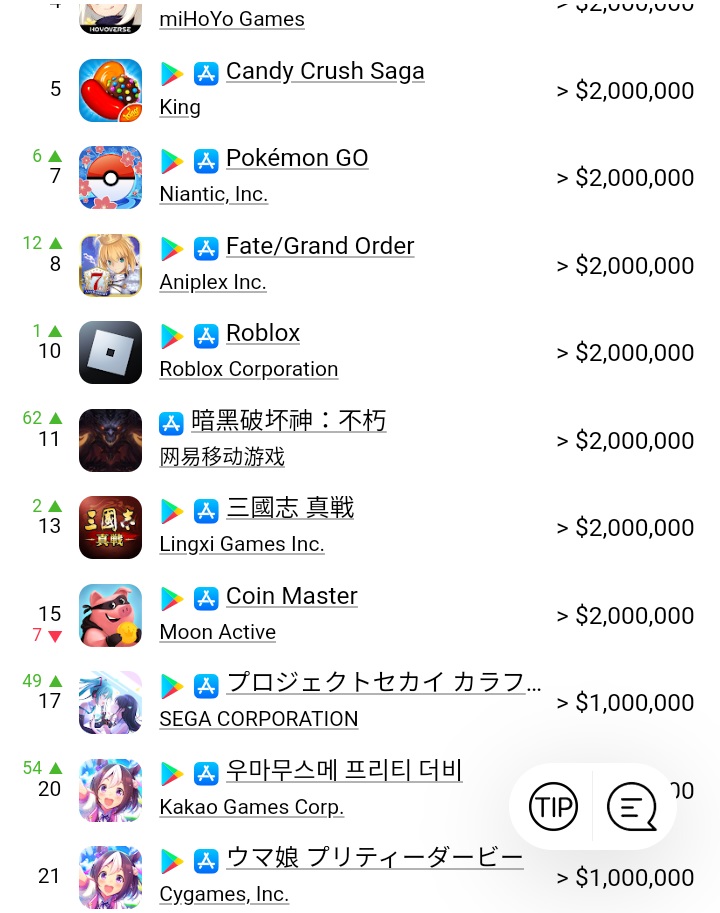
Task: Open publisher Niantic, Inc. link
Action: [x=214, y=195]
